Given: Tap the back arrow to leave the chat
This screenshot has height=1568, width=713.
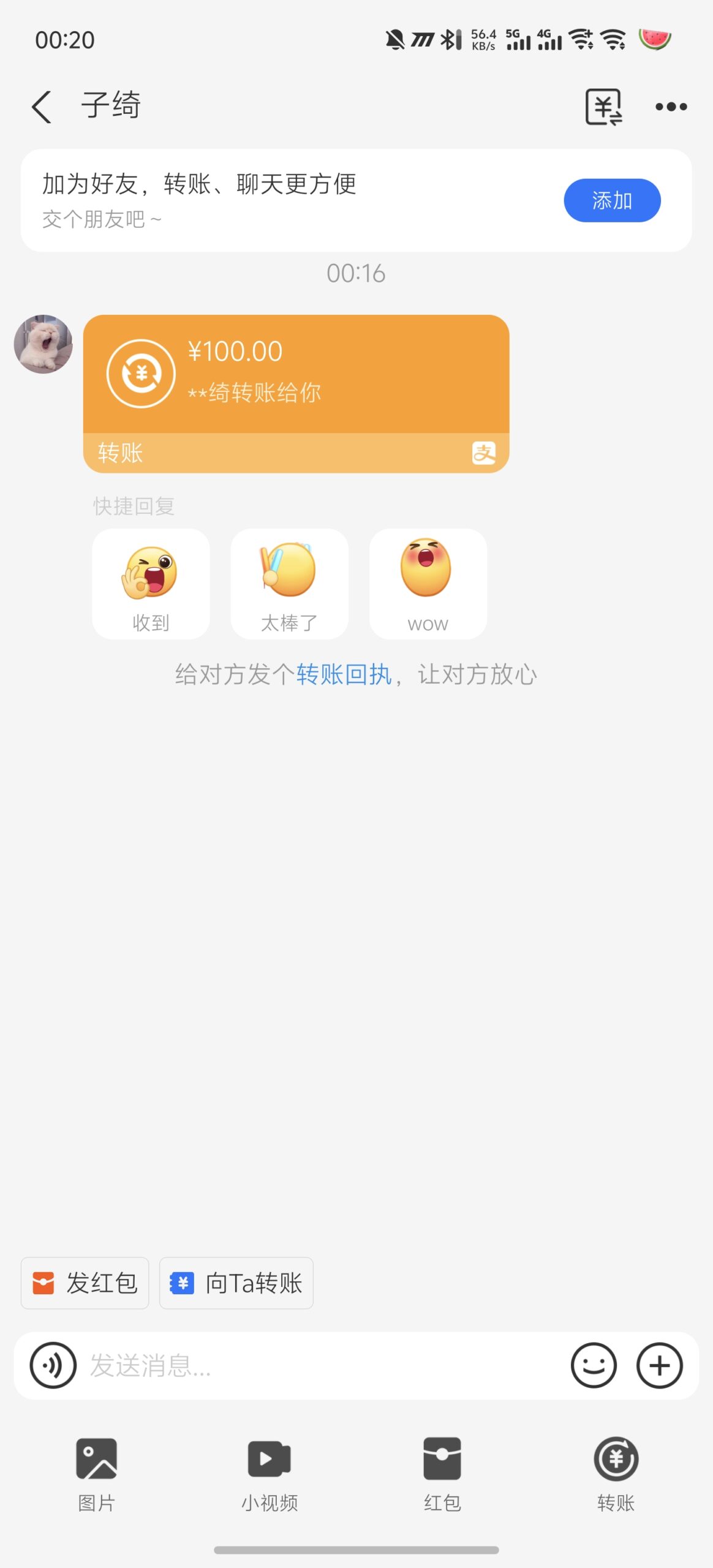Looking at the screenshot, I should [x=40, y=105].
